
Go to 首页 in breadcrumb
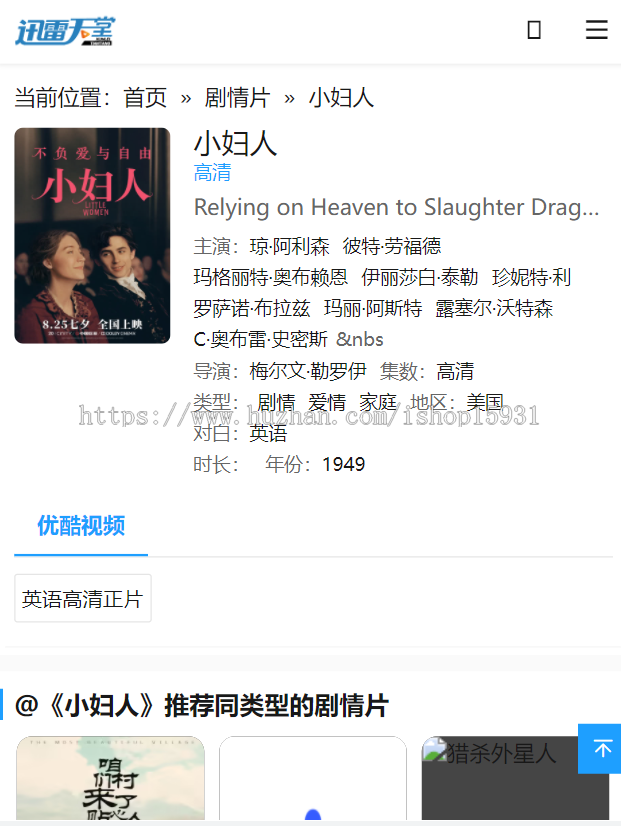pos(145,98)
